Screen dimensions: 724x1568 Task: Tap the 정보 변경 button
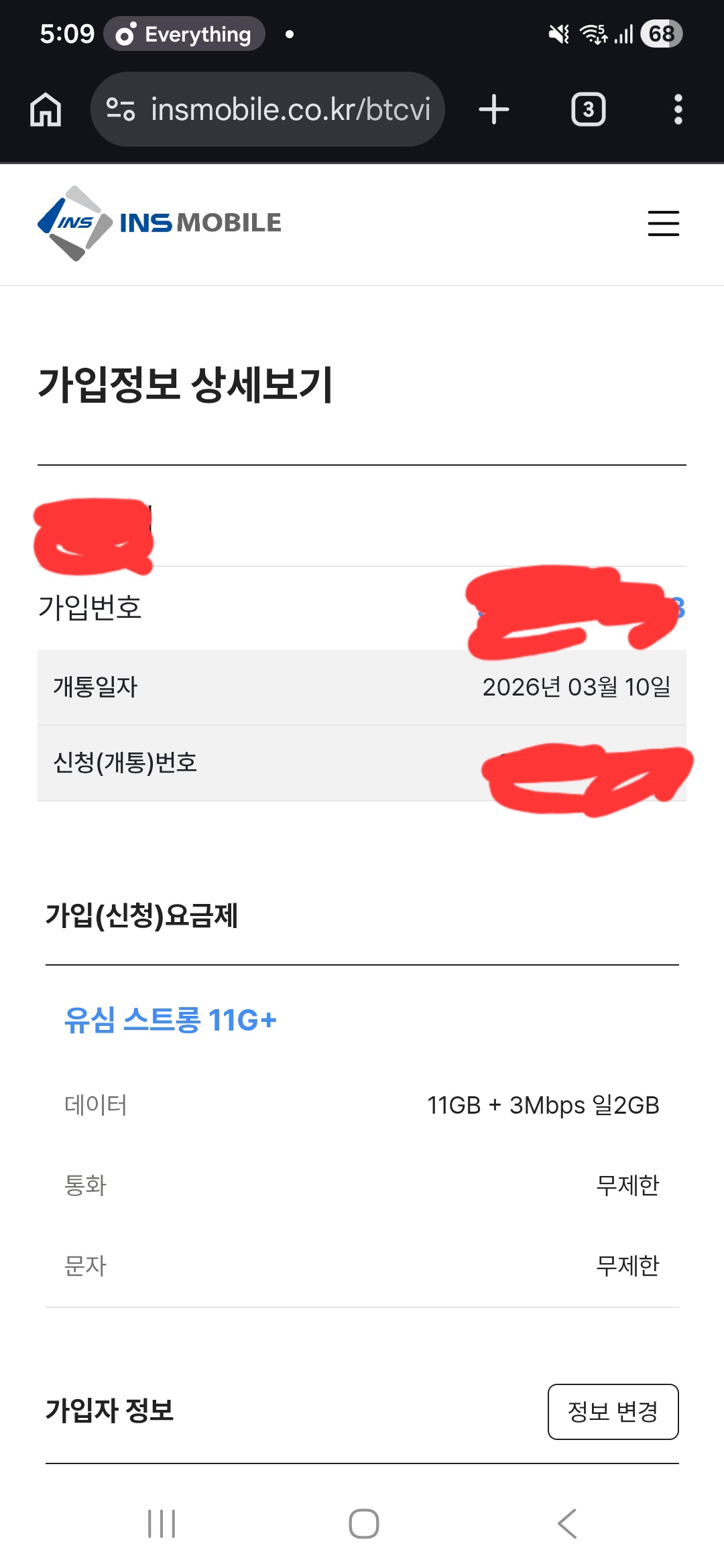click(613, 1411)
